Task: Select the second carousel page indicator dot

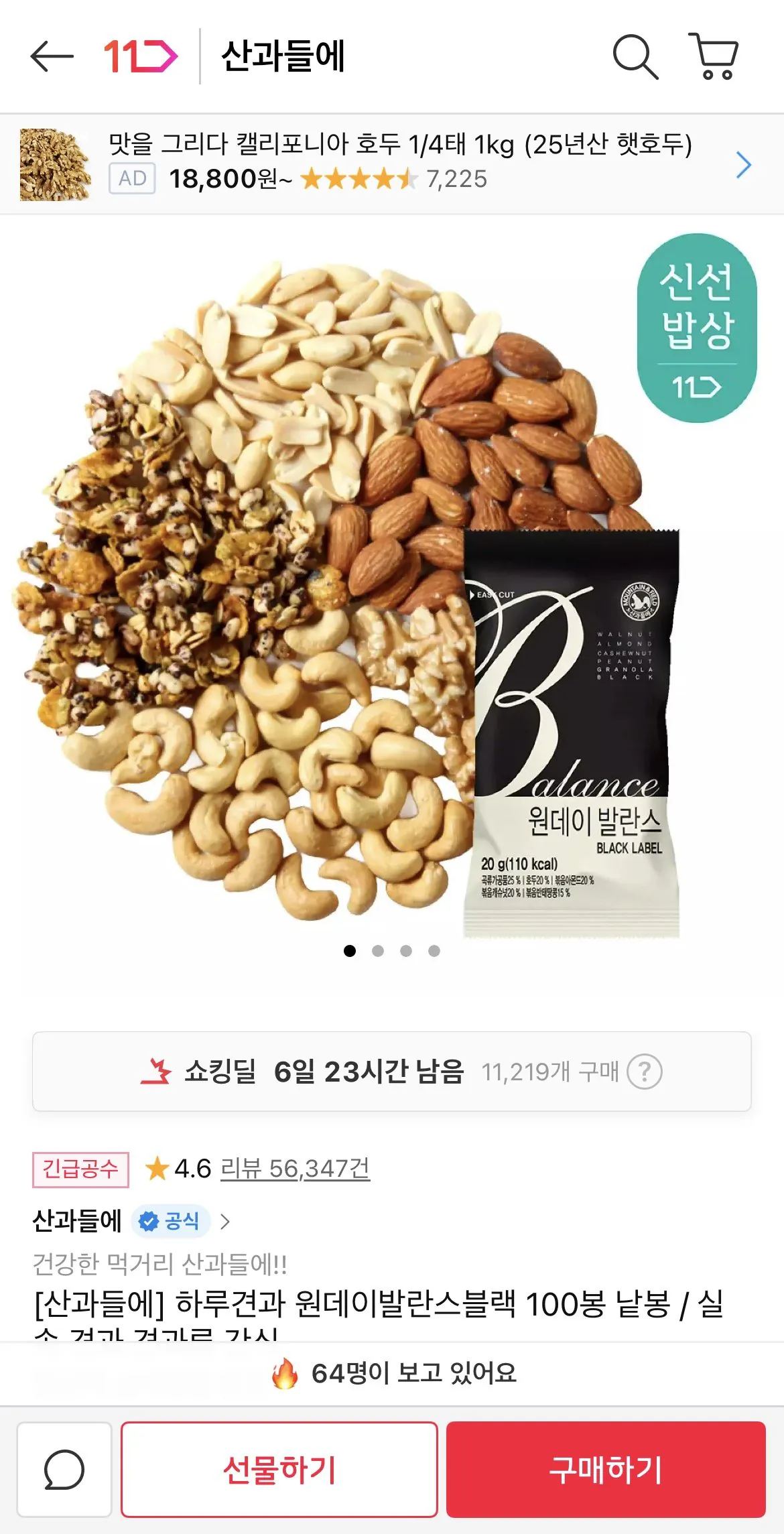Action: click(377, 950)
